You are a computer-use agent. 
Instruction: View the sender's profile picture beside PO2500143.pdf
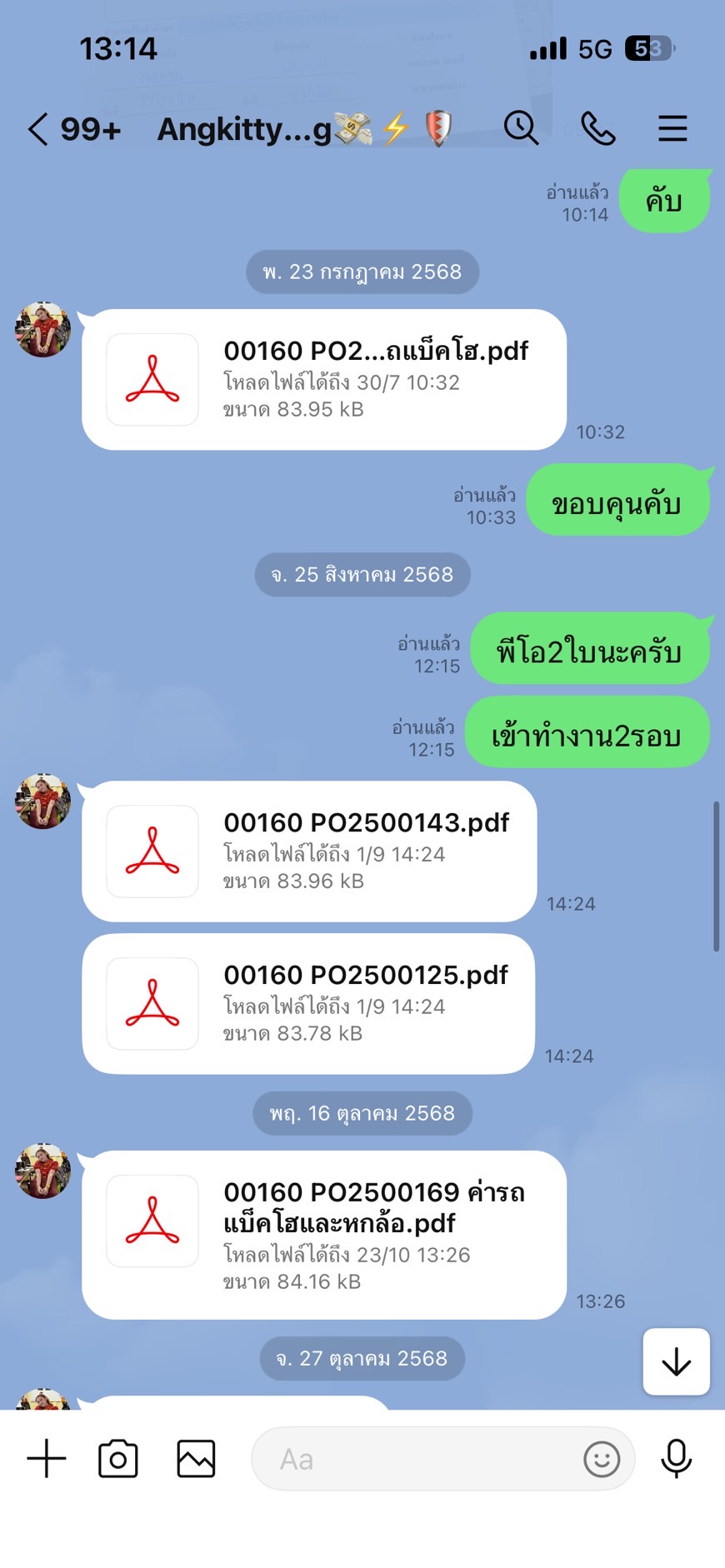pos(43,801)
